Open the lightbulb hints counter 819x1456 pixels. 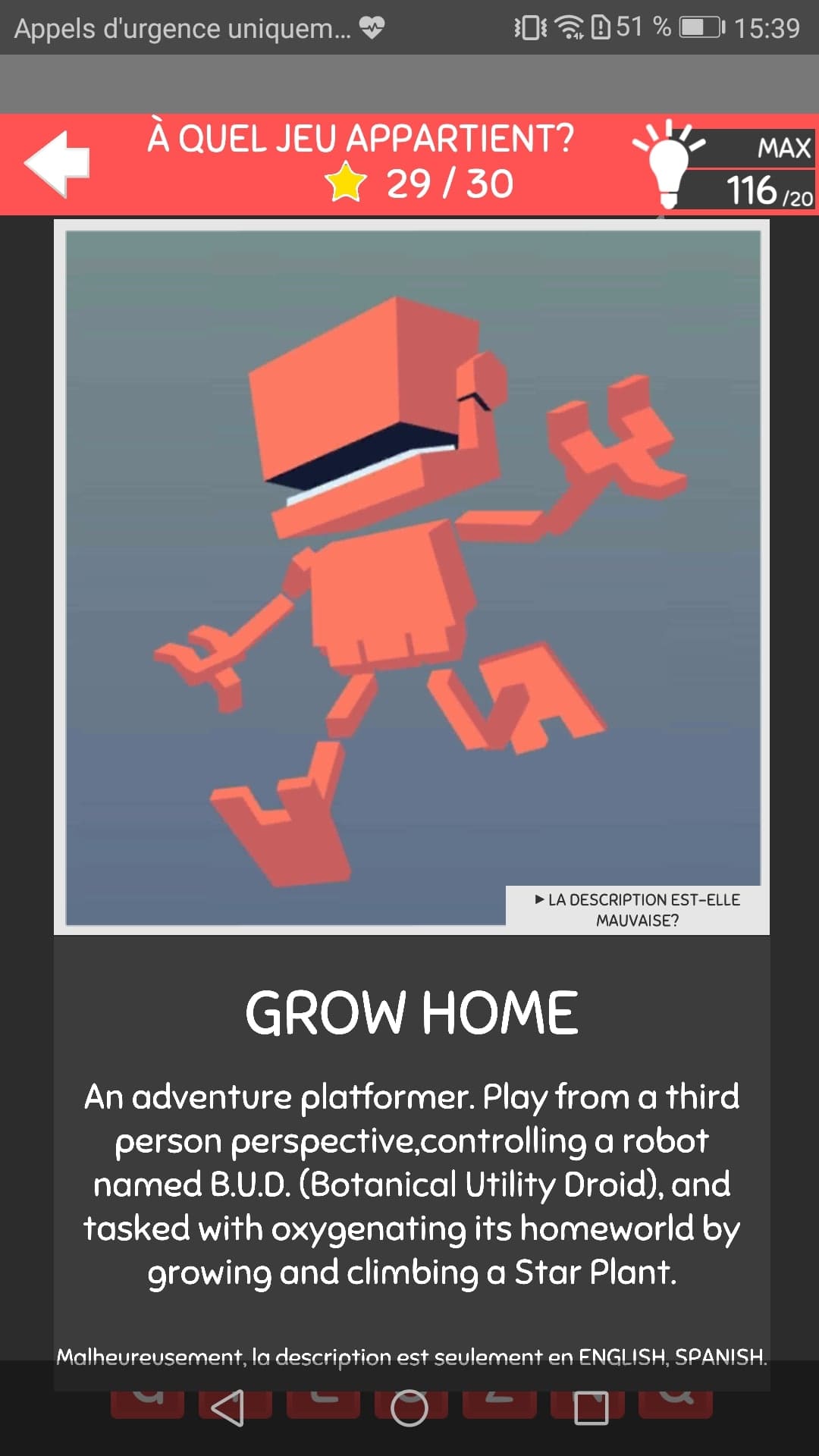click(x=724, y=165)
